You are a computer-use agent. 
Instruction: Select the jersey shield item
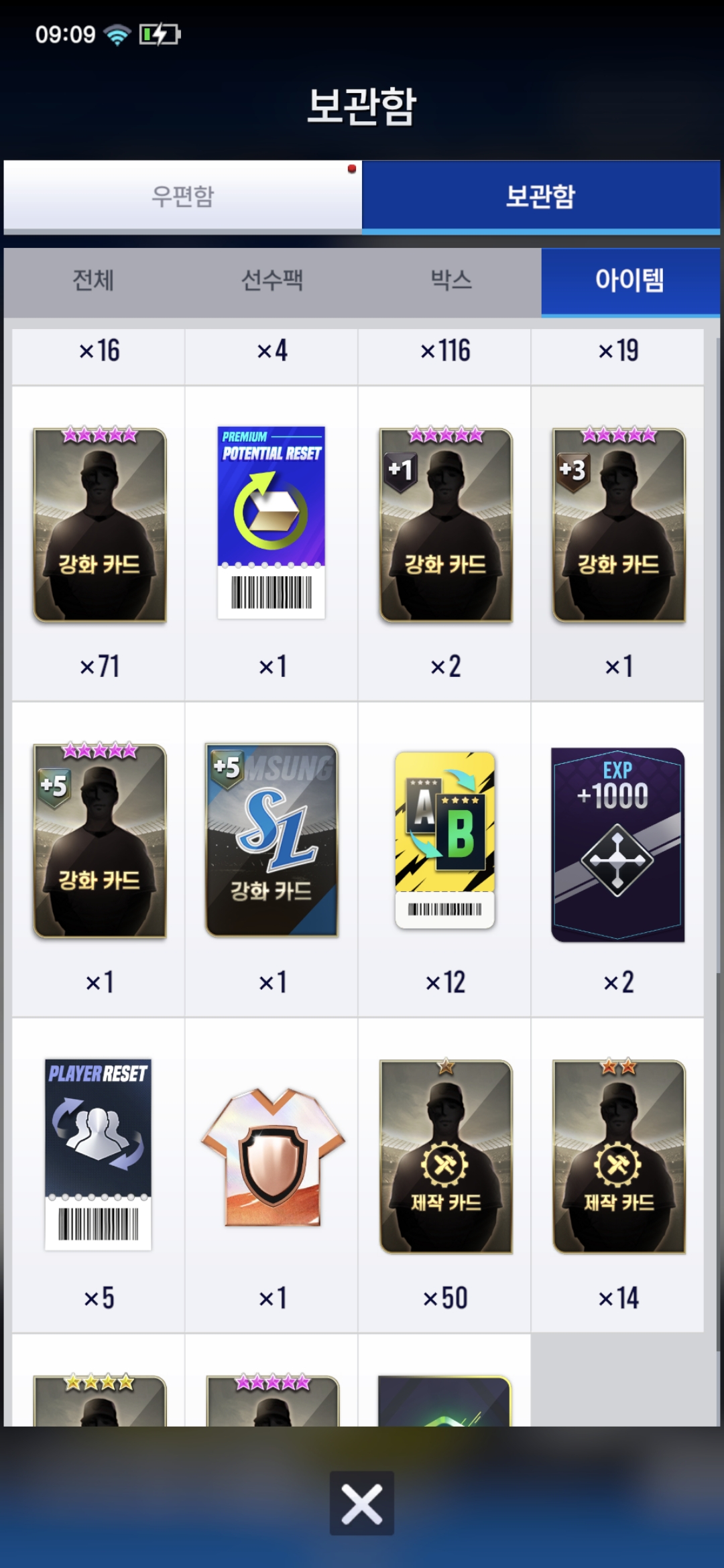[x=272, y=1157]
